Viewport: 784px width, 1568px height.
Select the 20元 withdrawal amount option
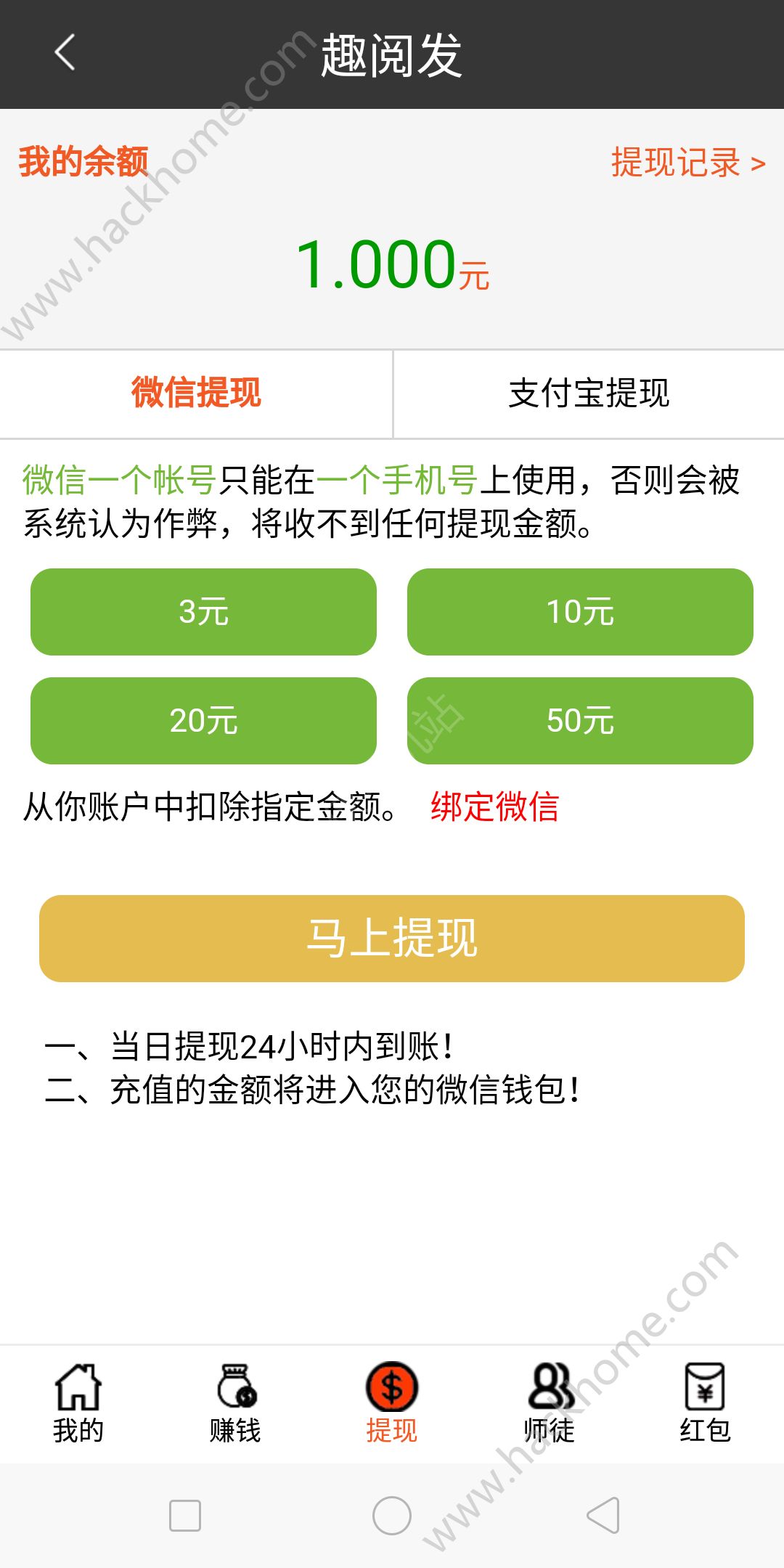click(204, 721)
